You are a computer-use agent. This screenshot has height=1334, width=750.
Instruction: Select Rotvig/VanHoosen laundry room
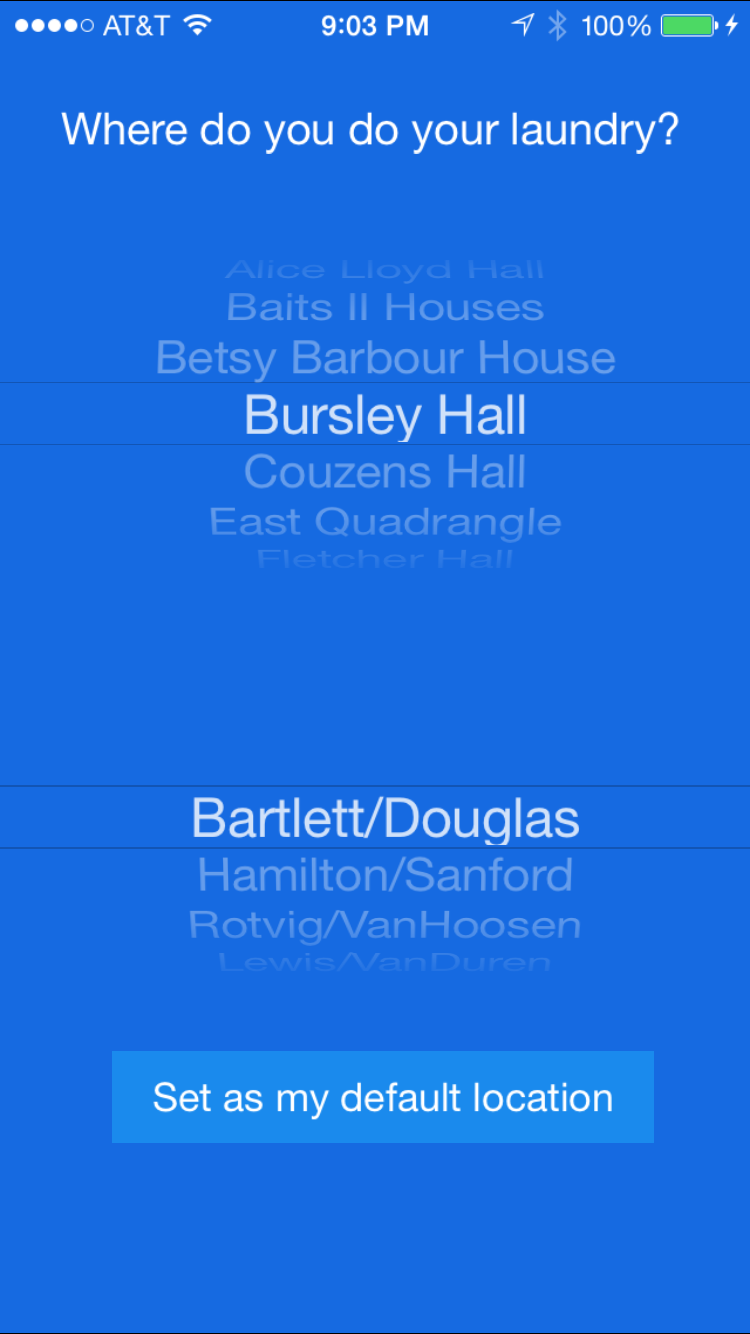385,925
